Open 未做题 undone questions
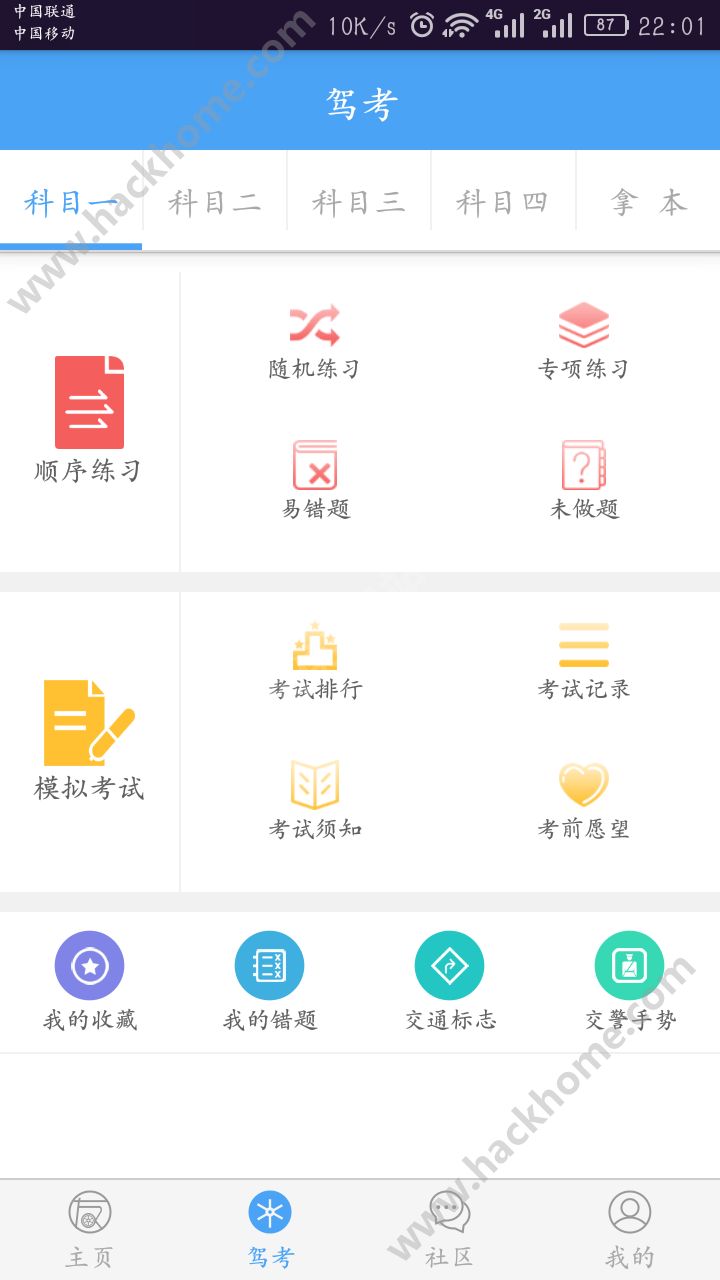This screenshot has width=720, height=1280. click(x=584, y=480)
